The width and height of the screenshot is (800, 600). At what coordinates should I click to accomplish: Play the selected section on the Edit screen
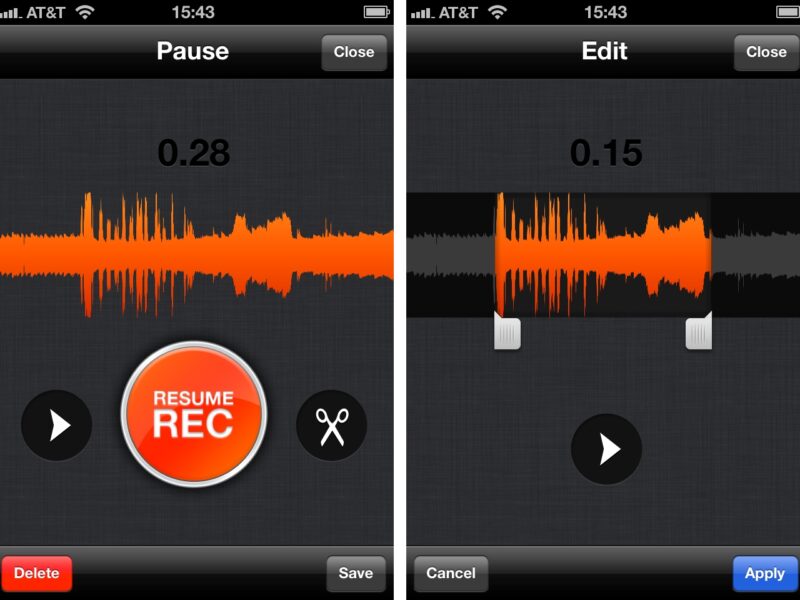click(606, 450)
